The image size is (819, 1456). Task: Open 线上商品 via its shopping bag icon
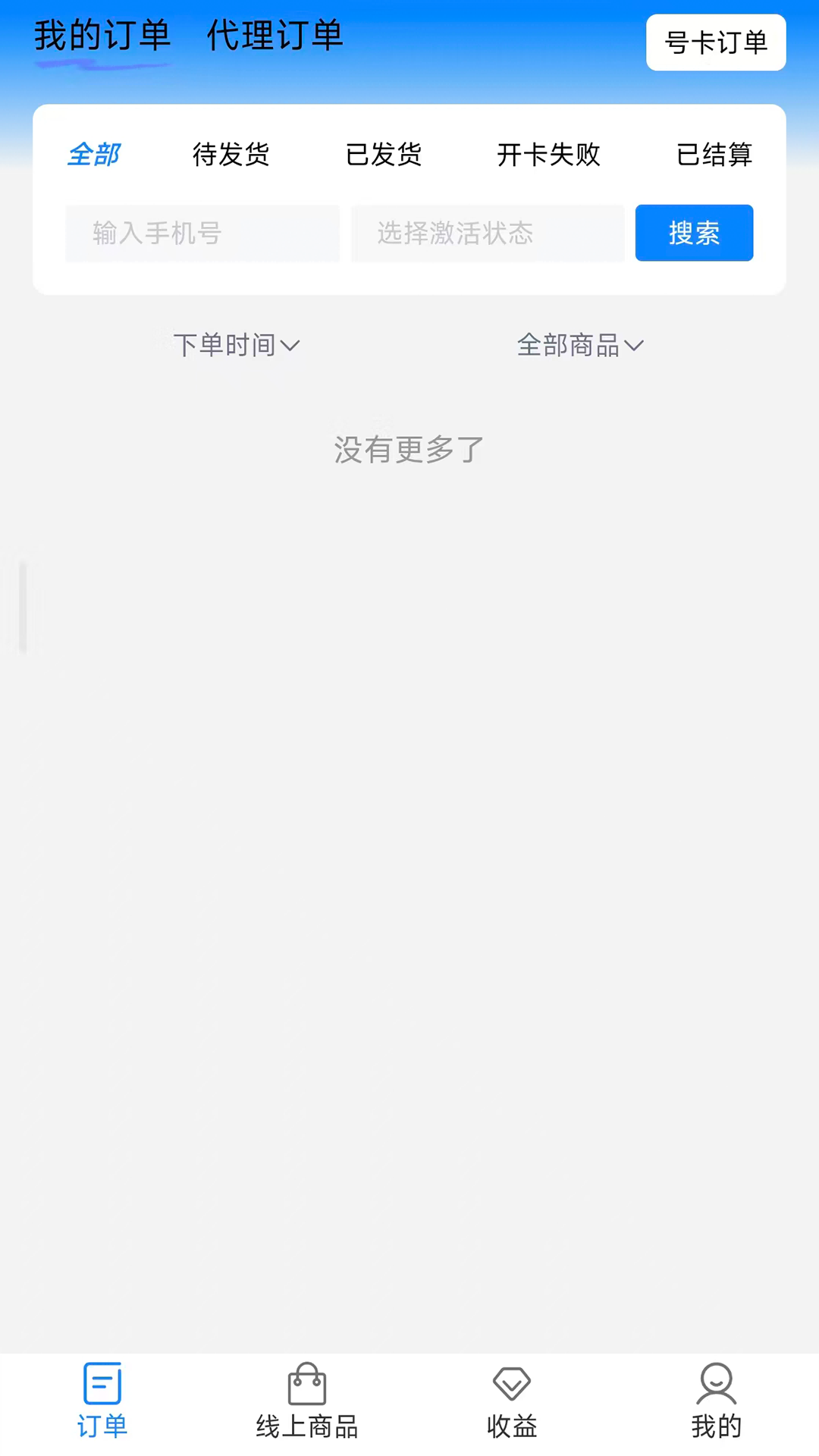(x=306, y=1383)
